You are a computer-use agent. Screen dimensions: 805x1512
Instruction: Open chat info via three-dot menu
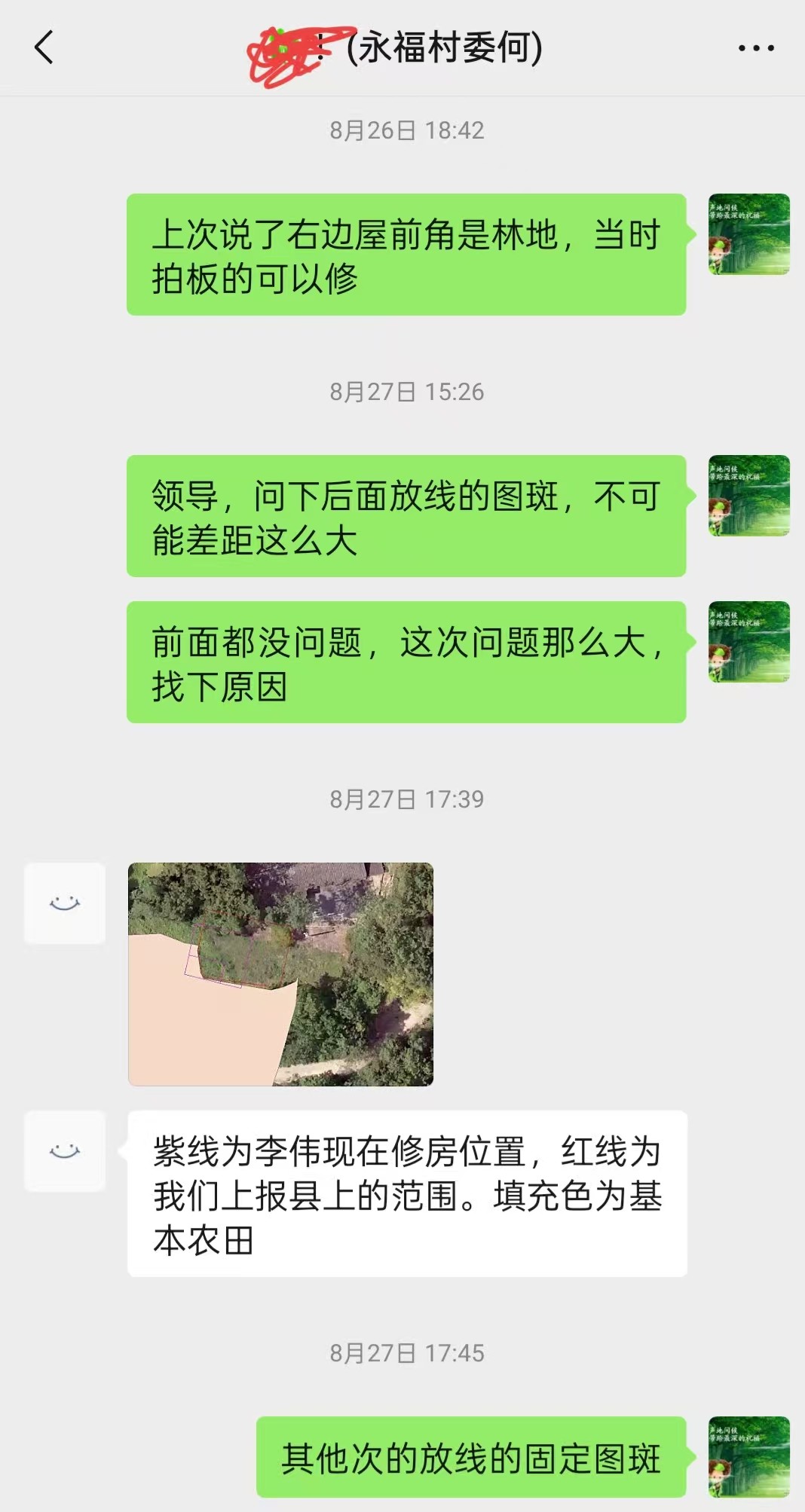pyautogui.click(x=755, y=48)
